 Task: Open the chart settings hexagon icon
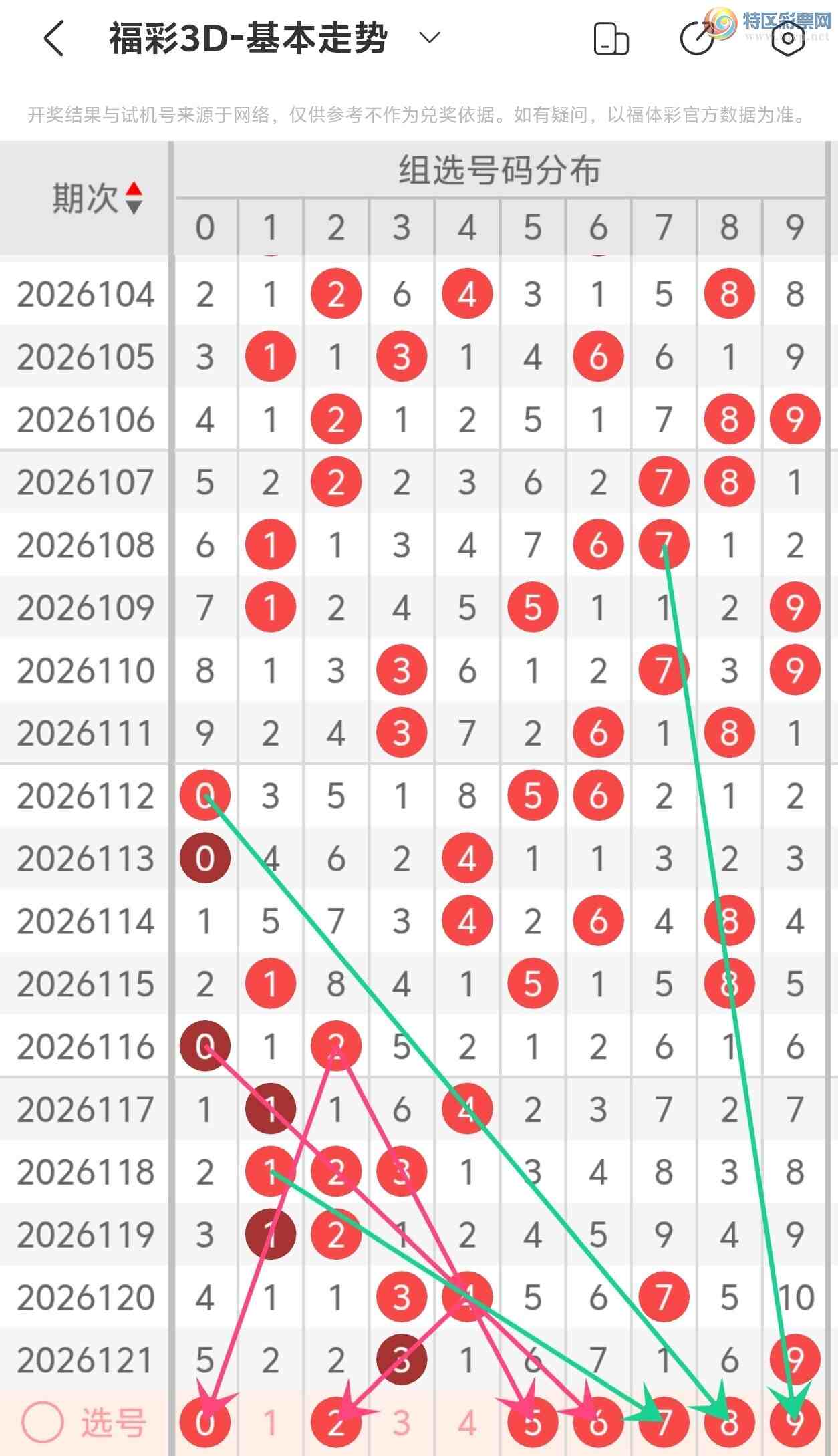click(x=788, y=39)
